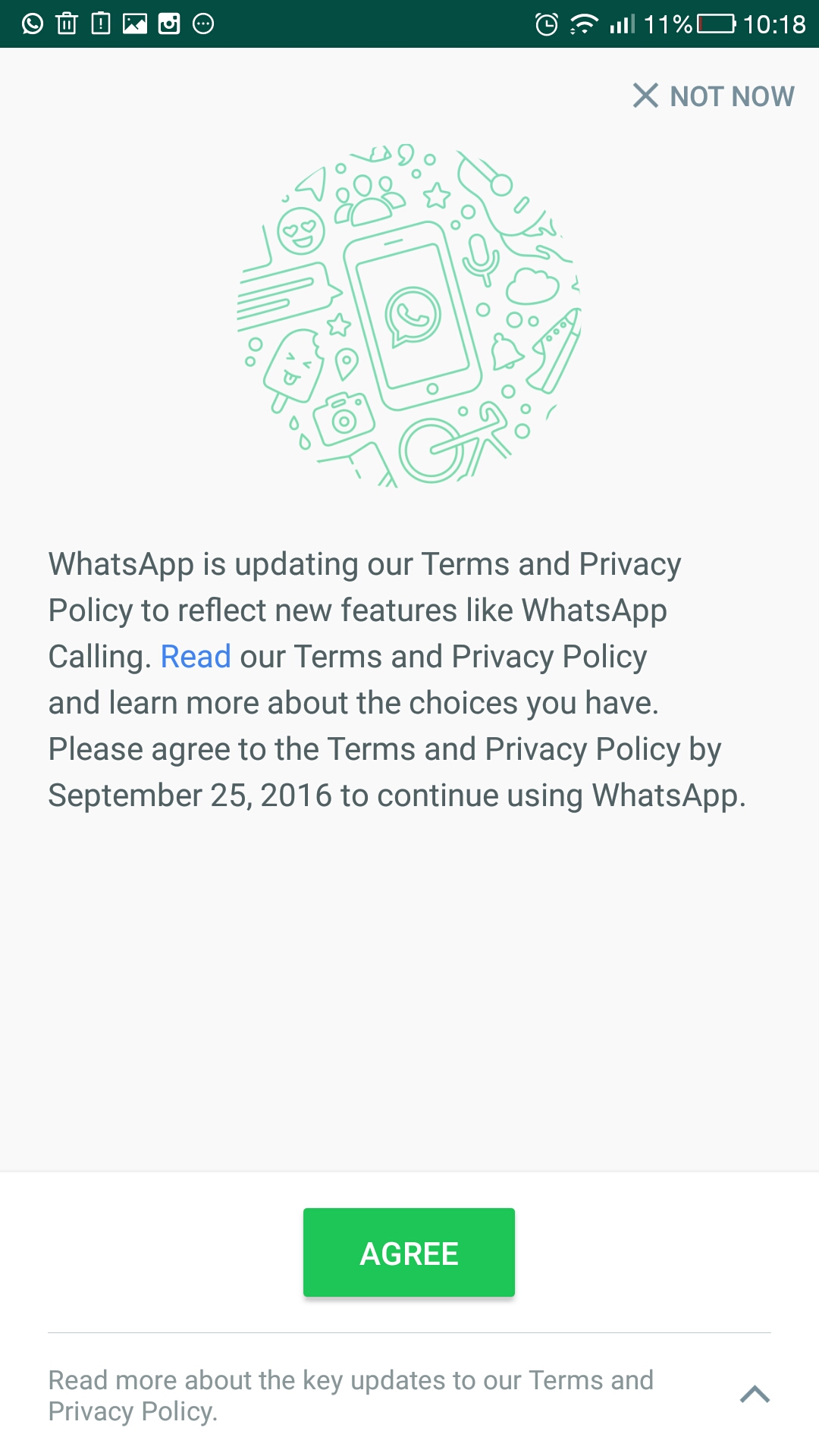The image size is (819, 1456).
Task: Dismiss the update with Not Now
Action: pyautogui.click(x=714, y=96)
